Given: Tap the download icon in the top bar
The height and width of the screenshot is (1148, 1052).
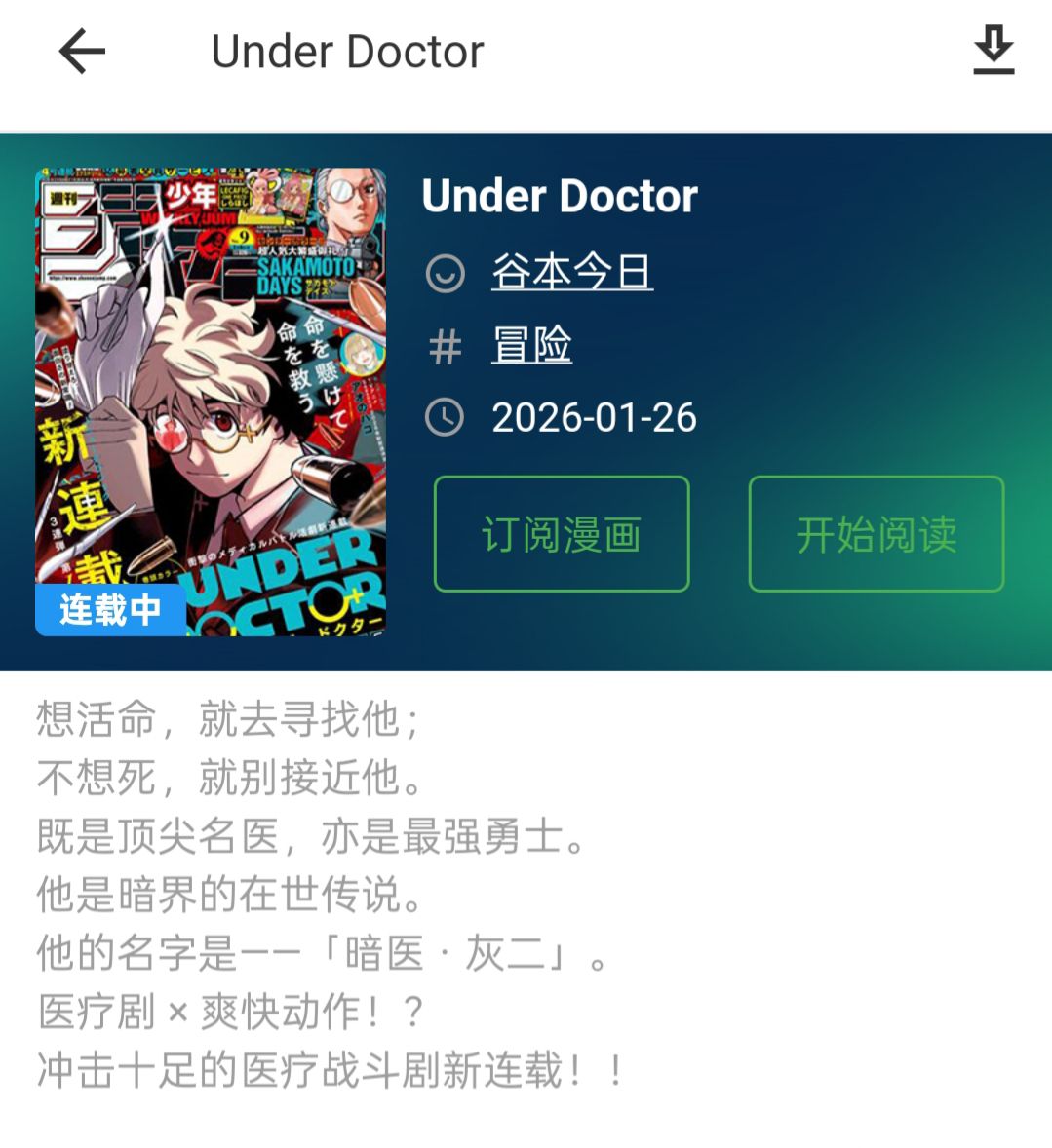Looking at the screenshot, I should tap(994, 50).
